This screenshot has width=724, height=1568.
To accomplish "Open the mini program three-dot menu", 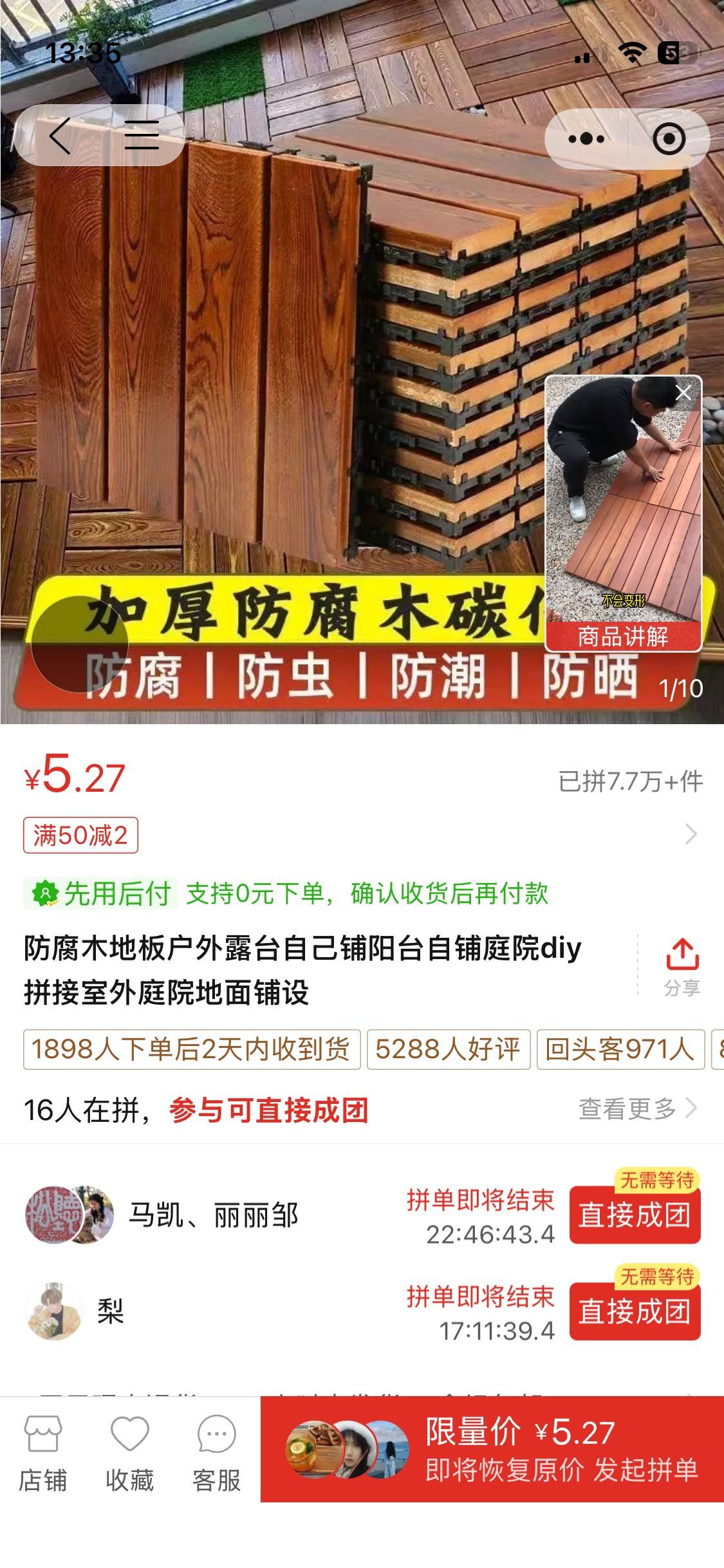I will (x=586, y=138).
